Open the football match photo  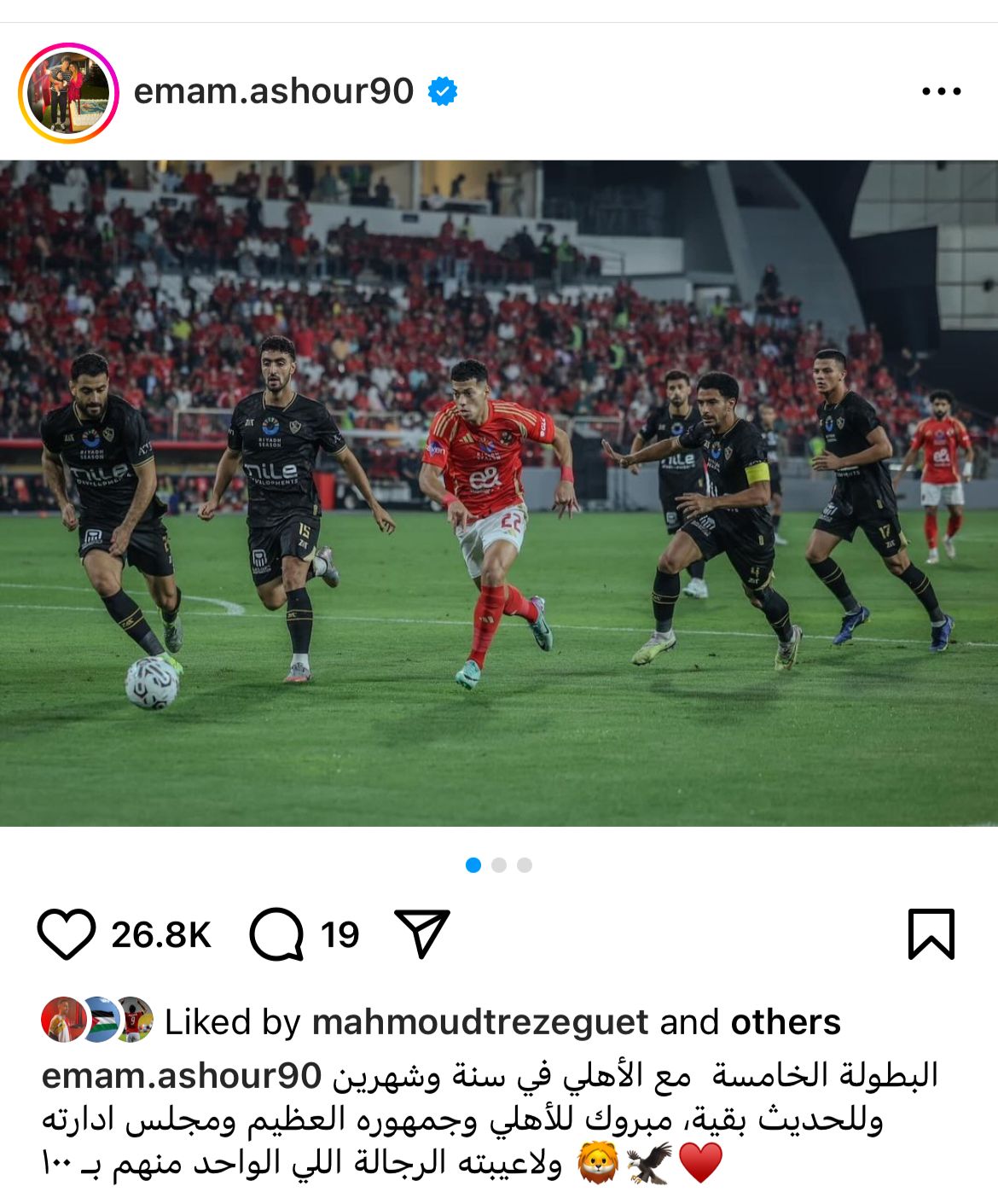pyautogui.click(x=499, y=493)
